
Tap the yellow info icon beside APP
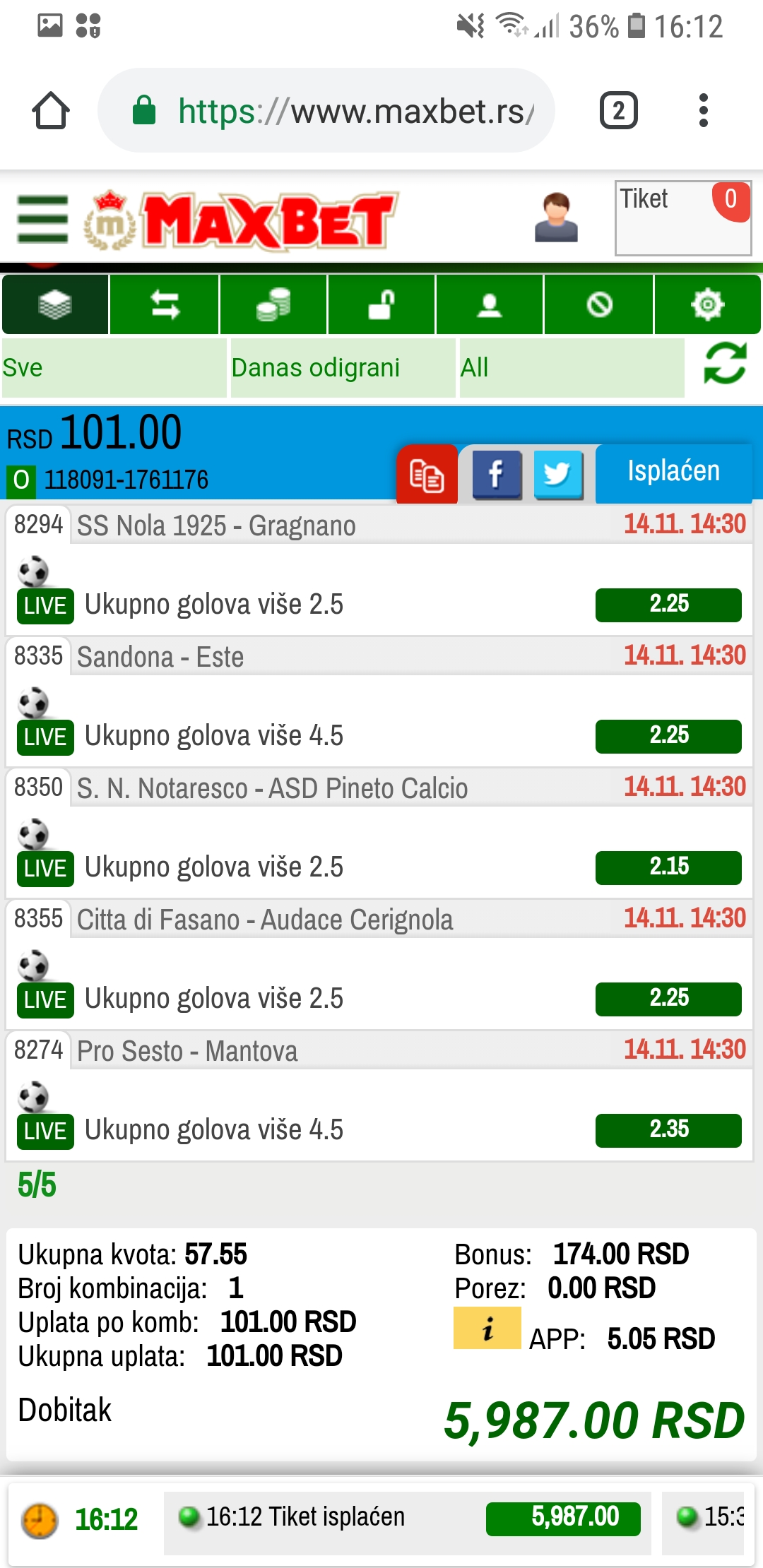[487, 1328]
